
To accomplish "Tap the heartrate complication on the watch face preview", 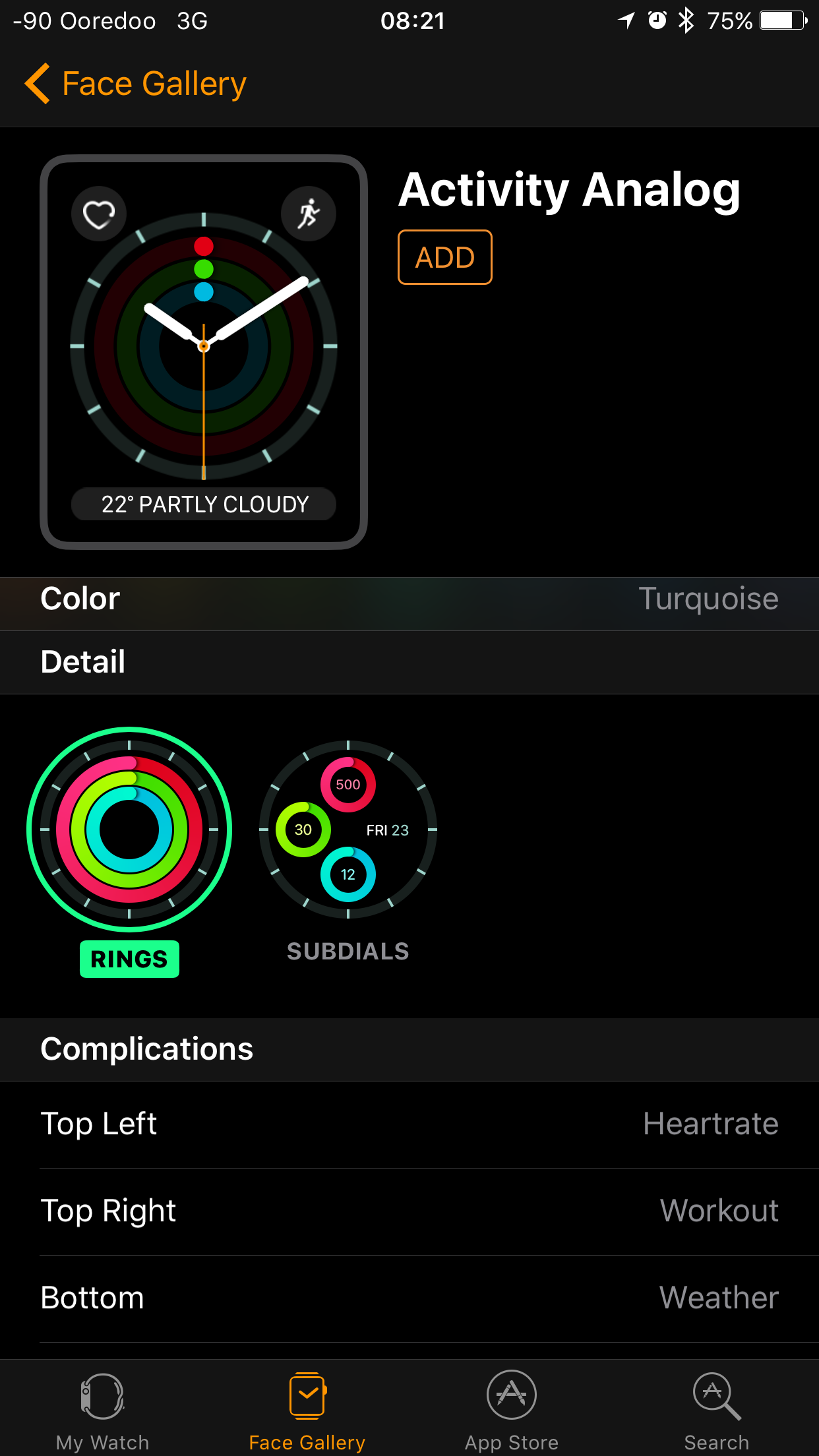I will pos(99,213).
